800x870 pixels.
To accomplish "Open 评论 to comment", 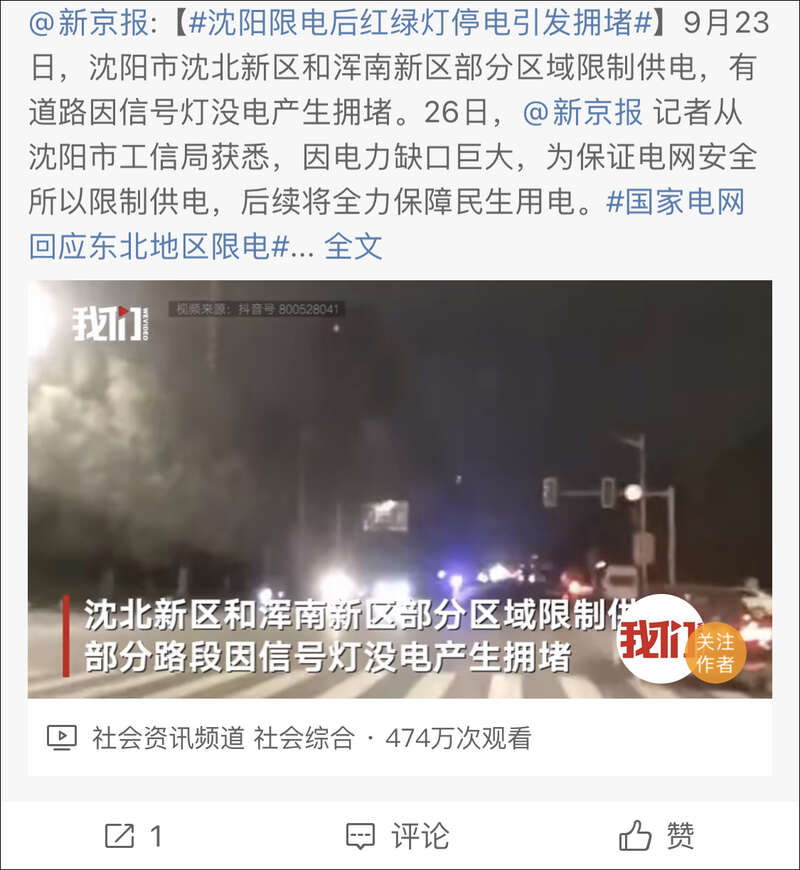I will (398, 836).
